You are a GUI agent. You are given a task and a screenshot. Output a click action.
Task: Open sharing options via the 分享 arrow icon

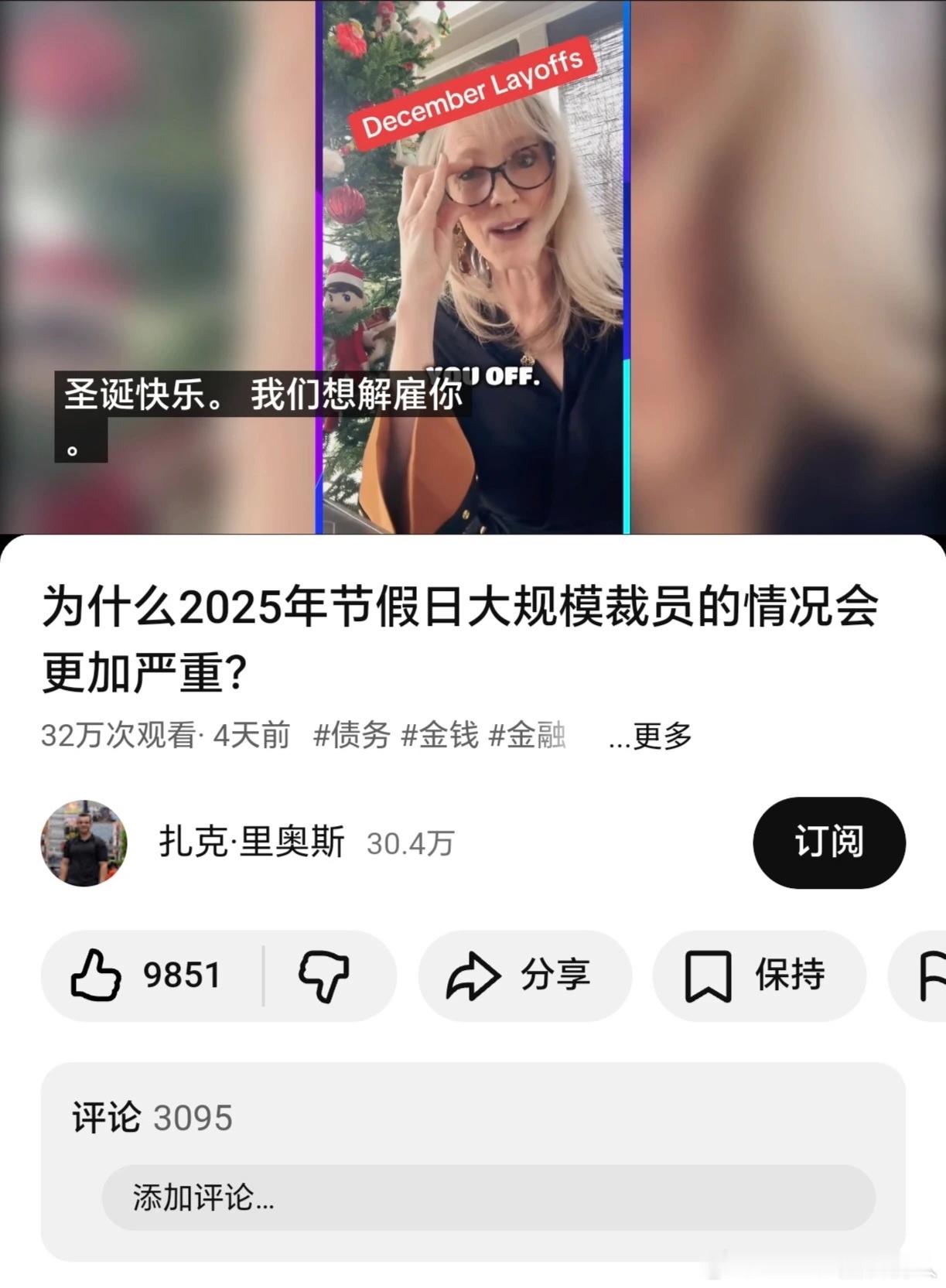(x=522, y=975)
